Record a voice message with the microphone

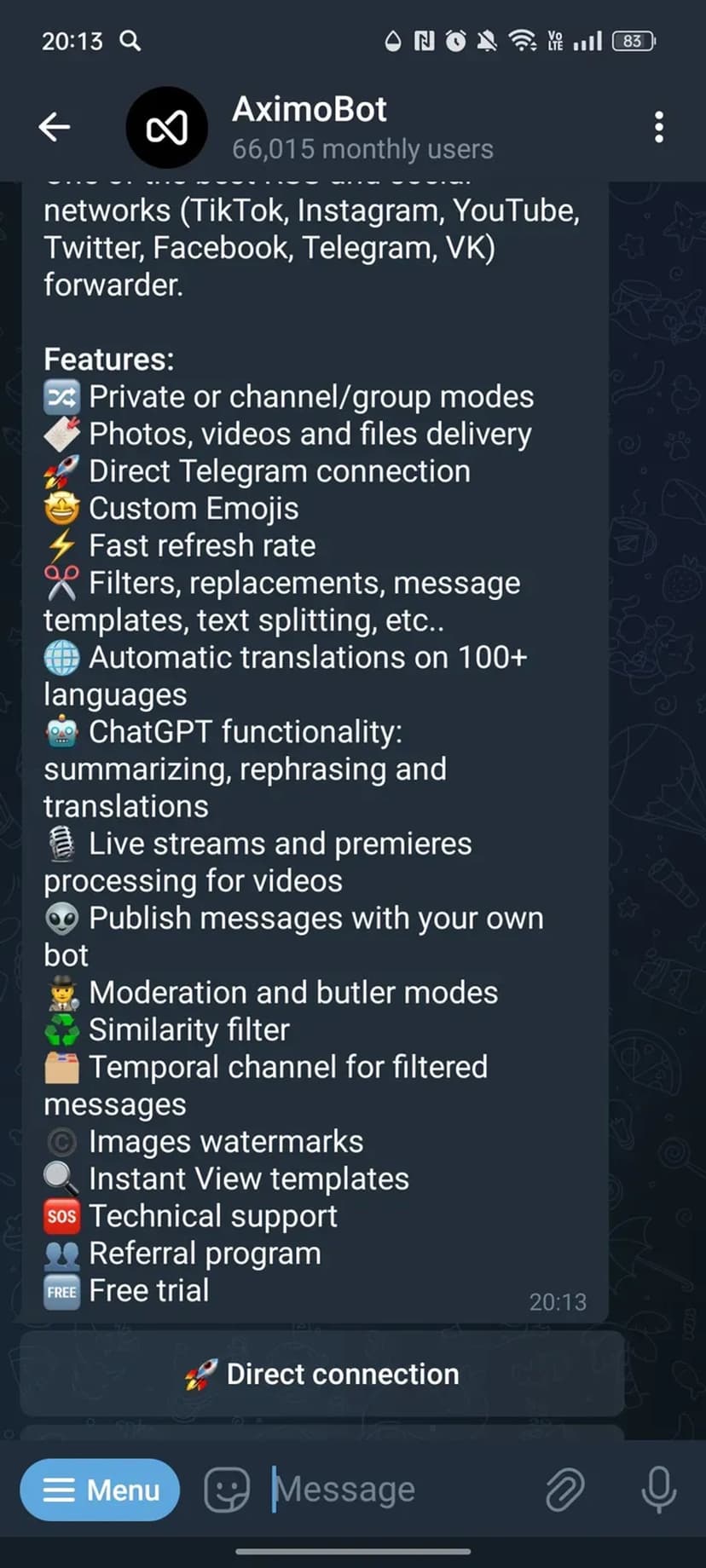pyautogui.click(x=658, y=1490)
